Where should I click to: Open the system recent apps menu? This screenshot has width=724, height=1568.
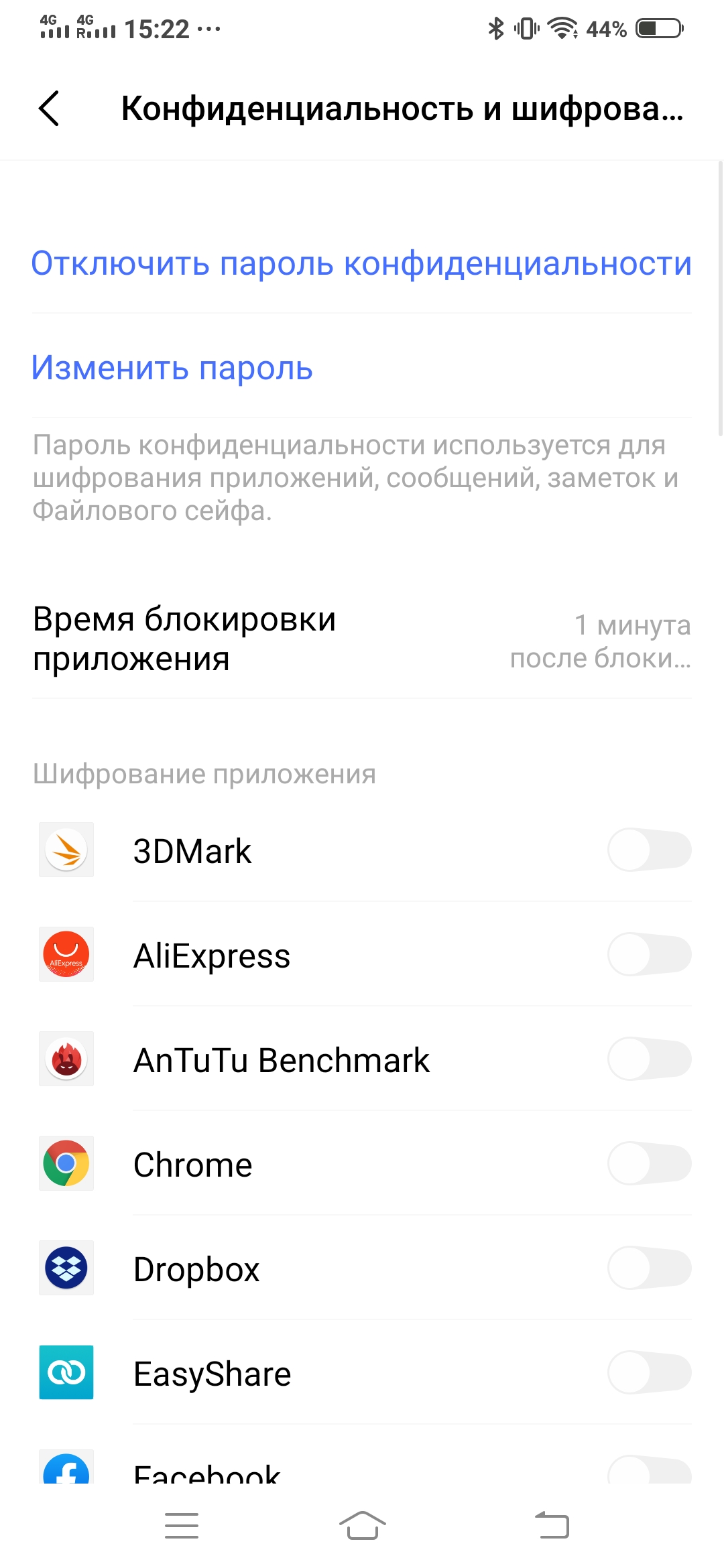pos(182,1525)
